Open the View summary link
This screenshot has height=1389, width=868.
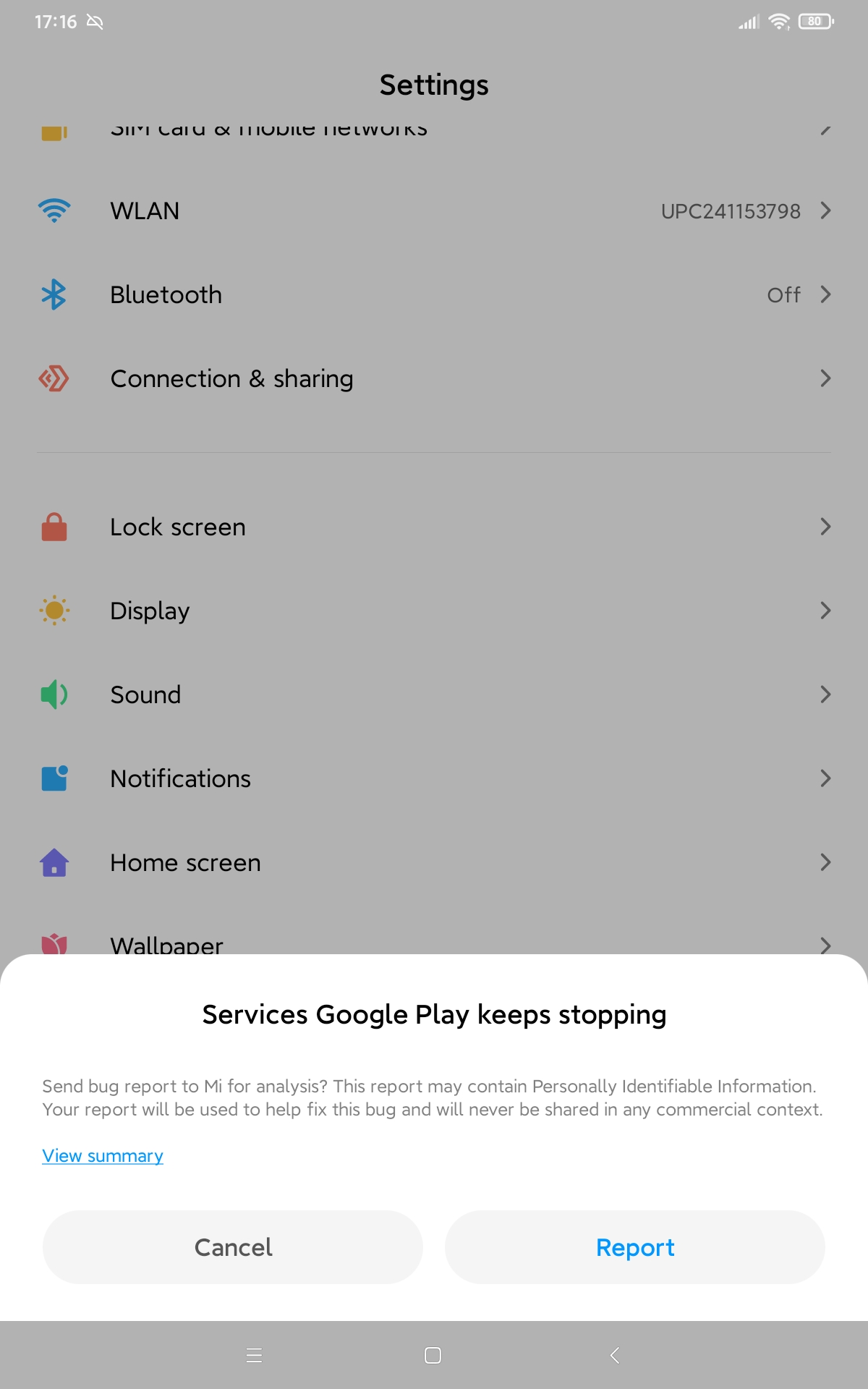[103, 1155]
